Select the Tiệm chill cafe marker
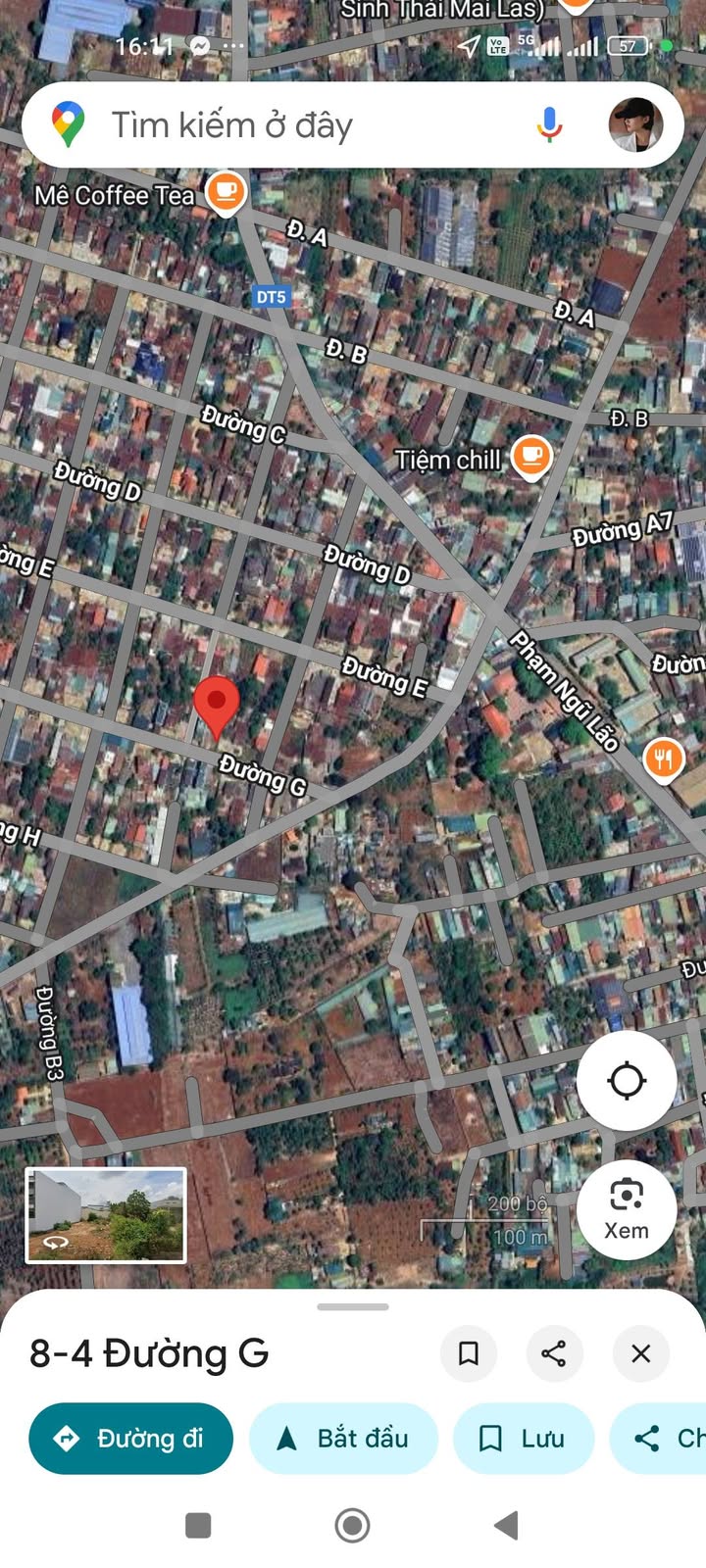The height and width of the screenshot is (1568, 706). 531,456
